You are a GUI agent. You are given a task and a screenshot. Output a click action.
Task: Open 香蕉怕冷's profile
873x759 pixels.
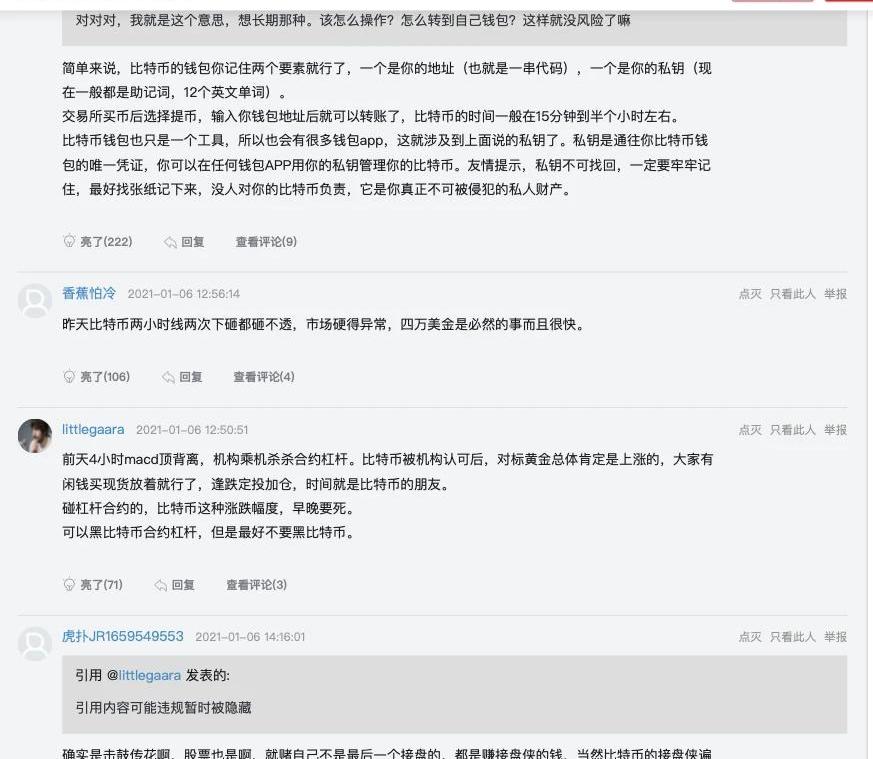89,293
